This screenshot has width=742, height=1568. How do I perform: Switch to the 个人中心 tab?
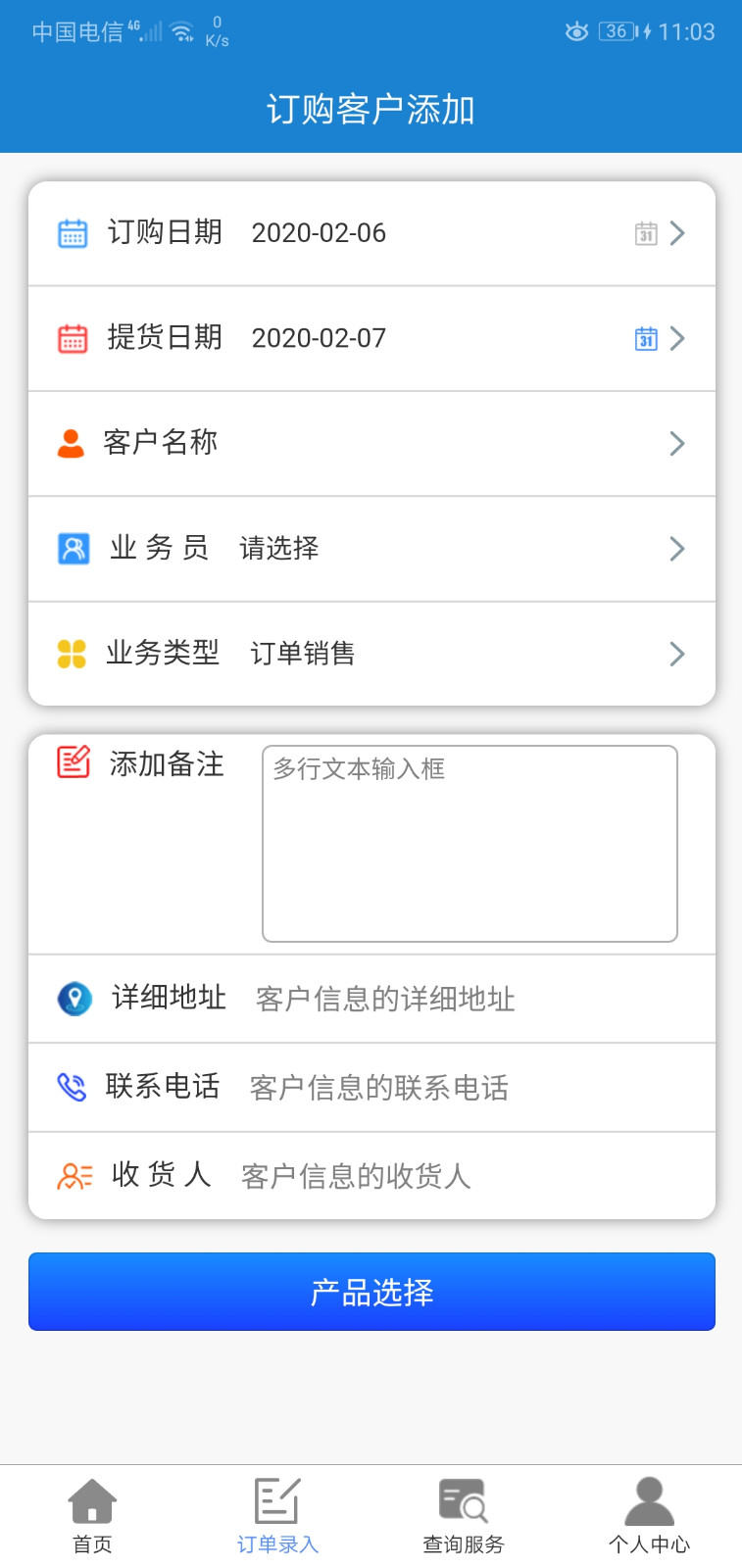pos(649,1515)
